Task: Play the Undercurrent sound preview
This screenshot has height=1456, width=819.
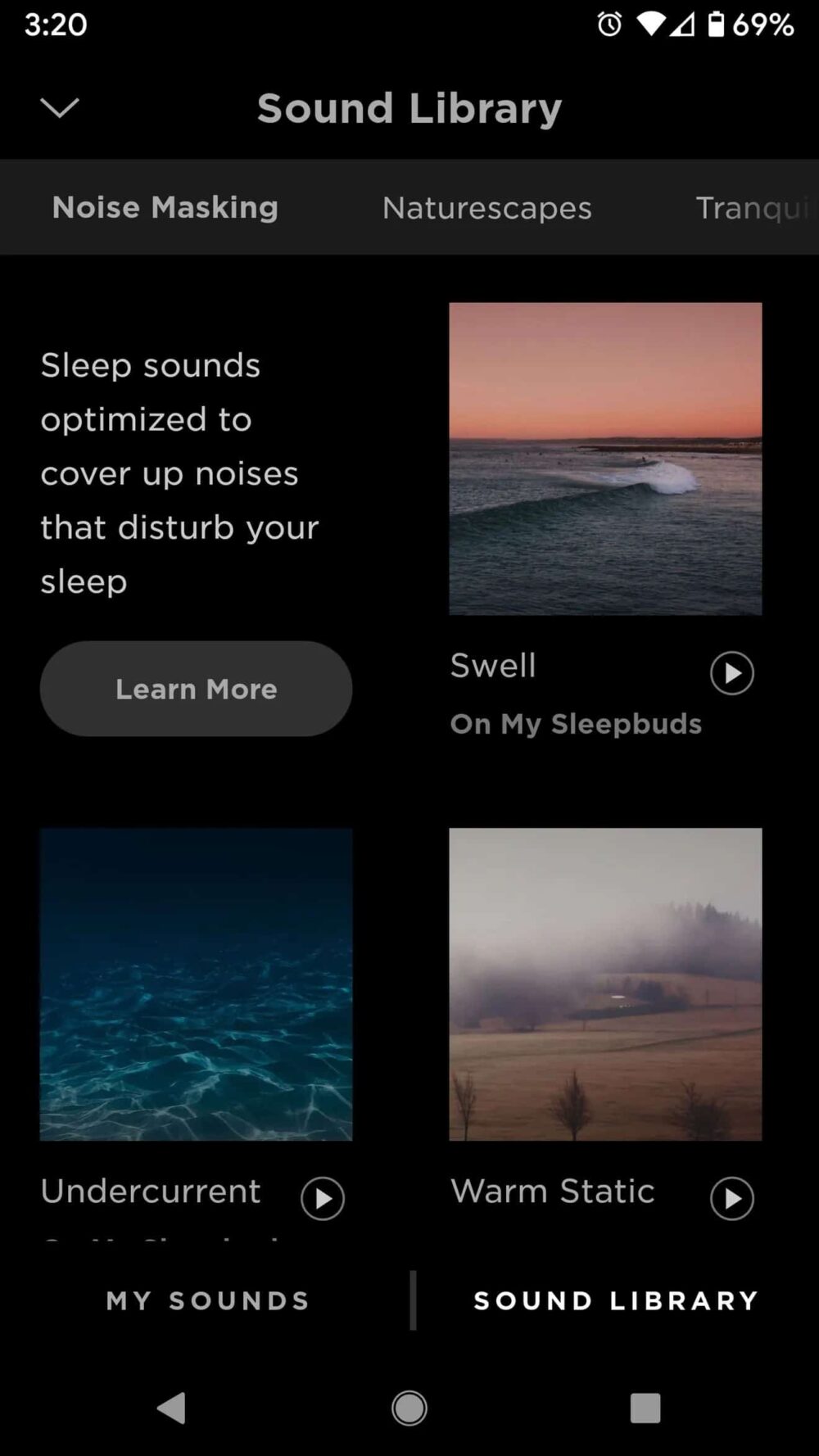Action: [323, 1198]
